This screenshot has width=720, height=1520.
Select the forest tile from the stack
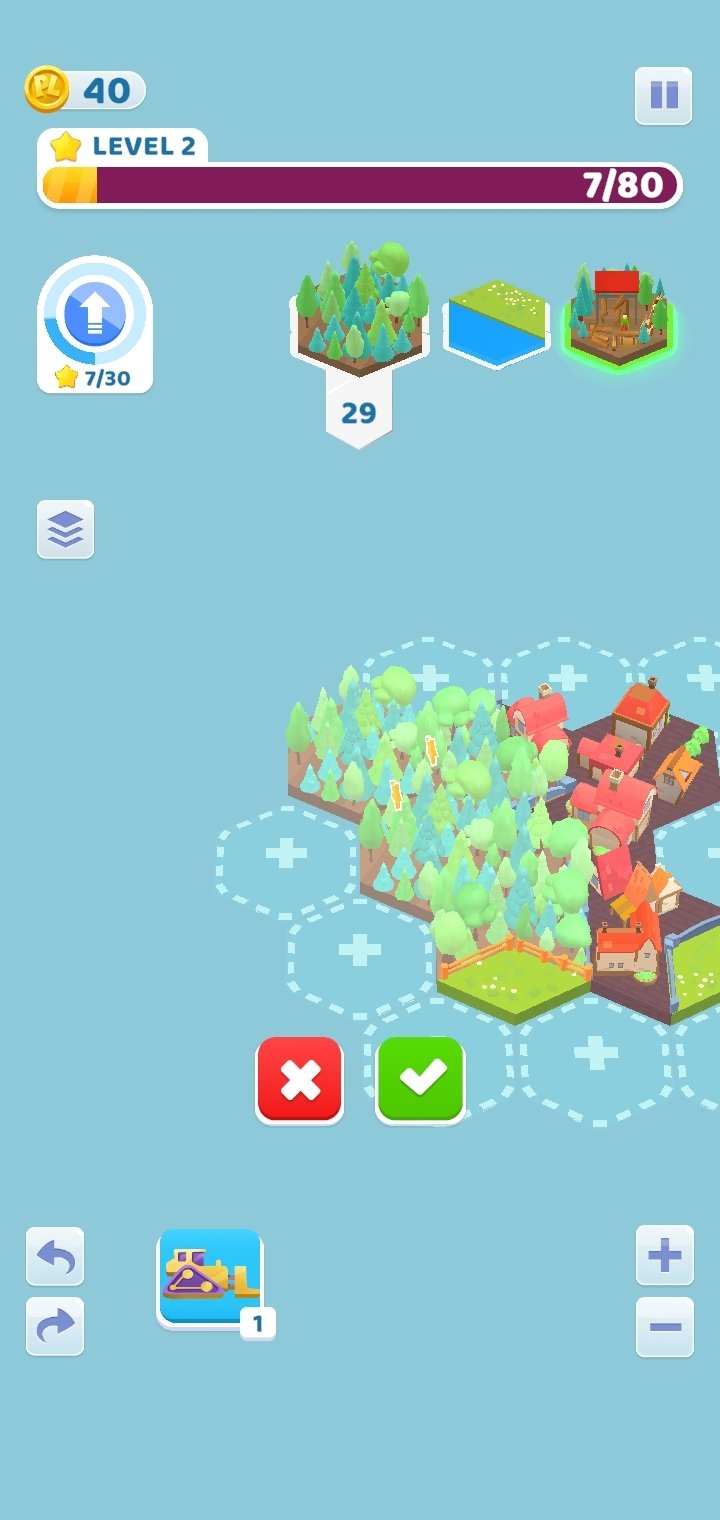point(359,312)
